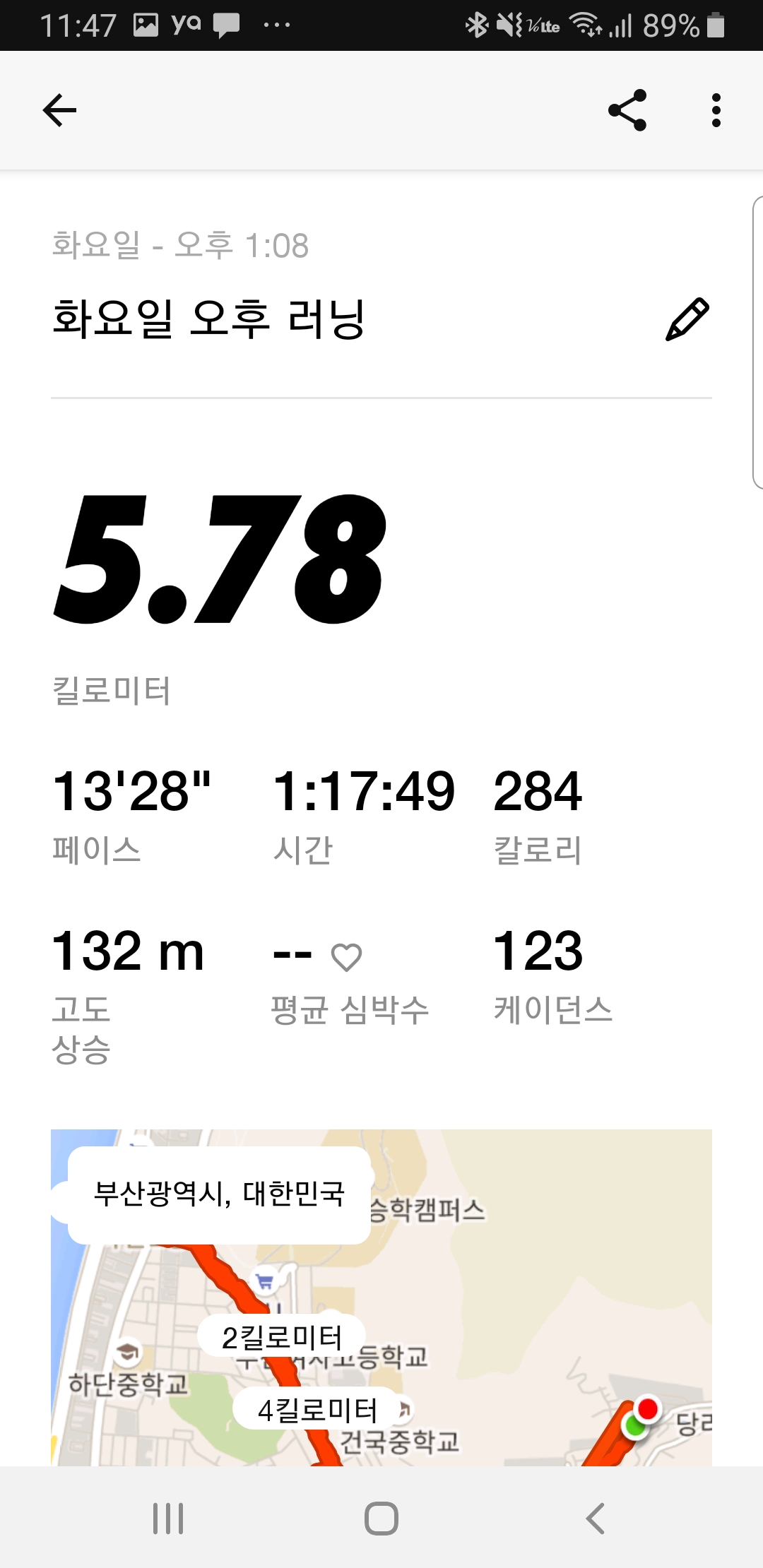Open the route map preview
Image resolution: width=763 pixels, height=1568 pixels.
pos(381,1297)
